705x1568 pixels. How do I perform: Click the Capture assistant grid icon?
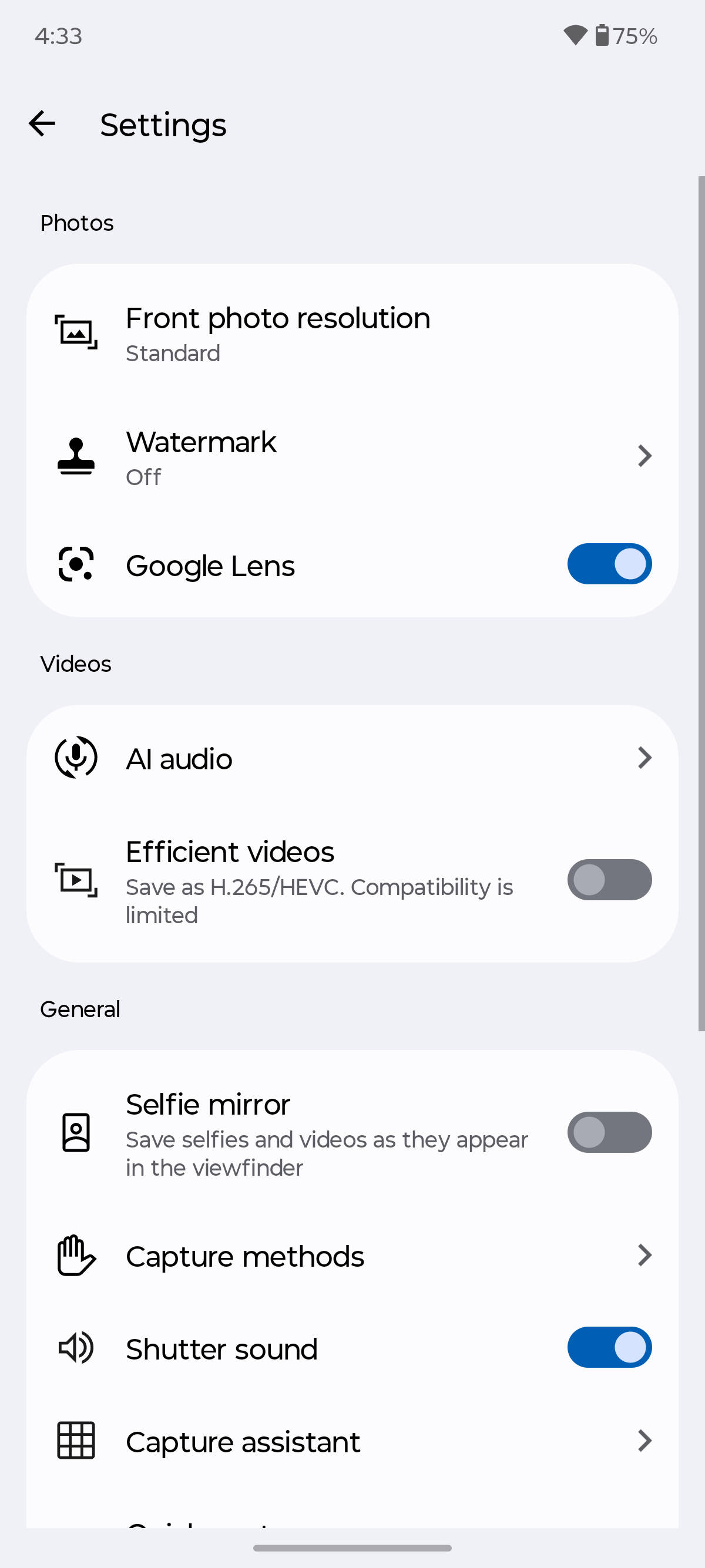[76, 1441]
